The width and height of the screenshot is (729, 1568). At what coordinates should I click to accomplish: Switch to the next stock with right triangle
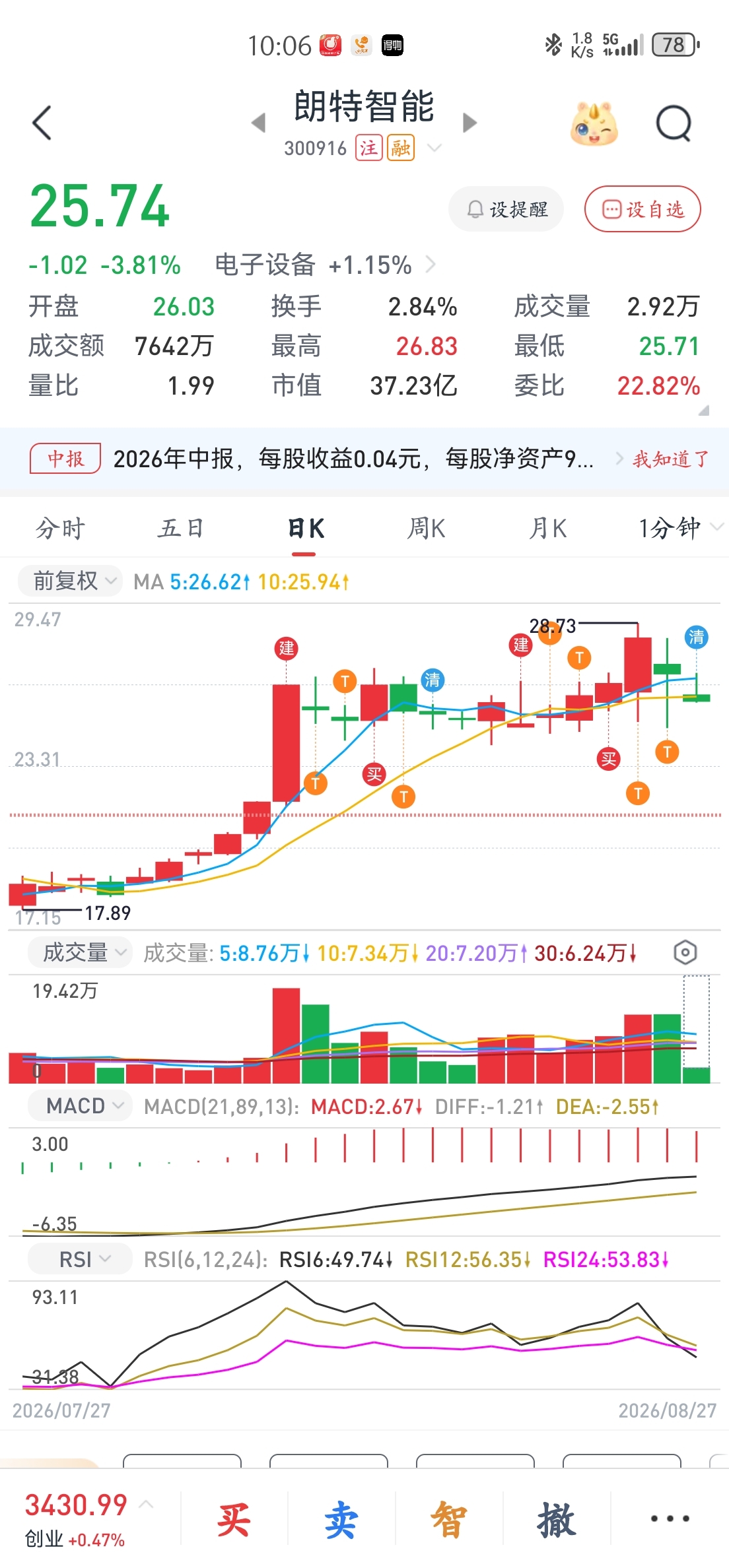[x=469, y=122]
